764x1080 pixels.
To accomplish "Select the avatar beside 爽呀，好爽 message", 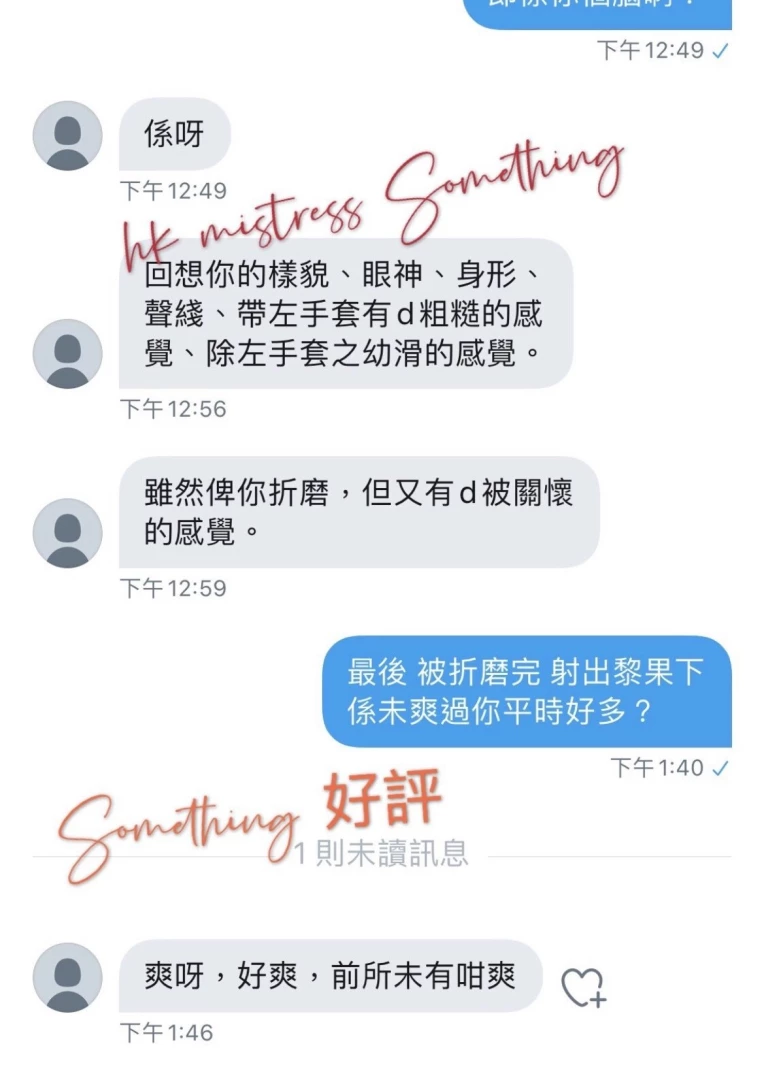I will tap(68, 977).
